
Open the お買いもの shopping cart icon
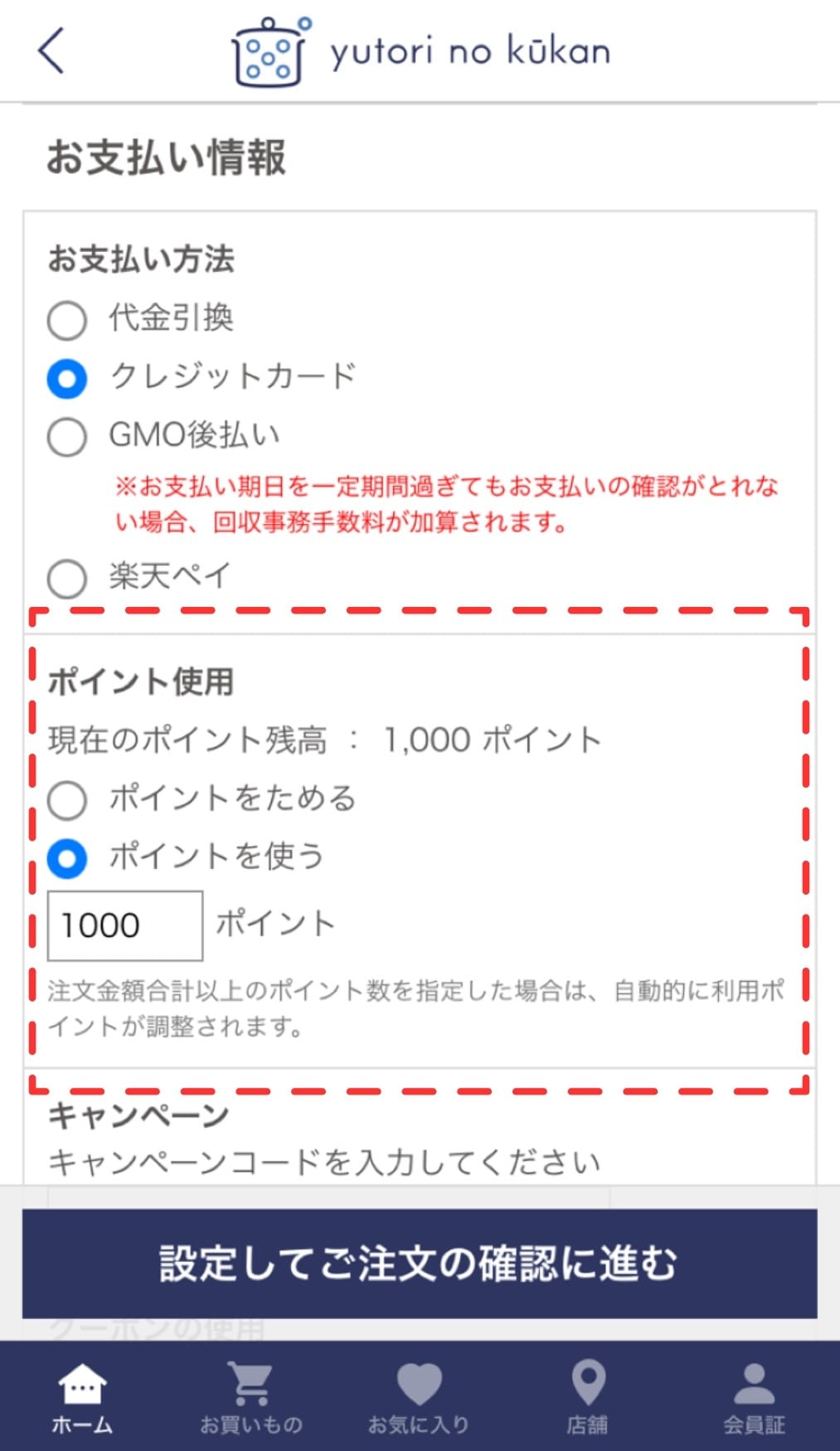point(250,1381)
